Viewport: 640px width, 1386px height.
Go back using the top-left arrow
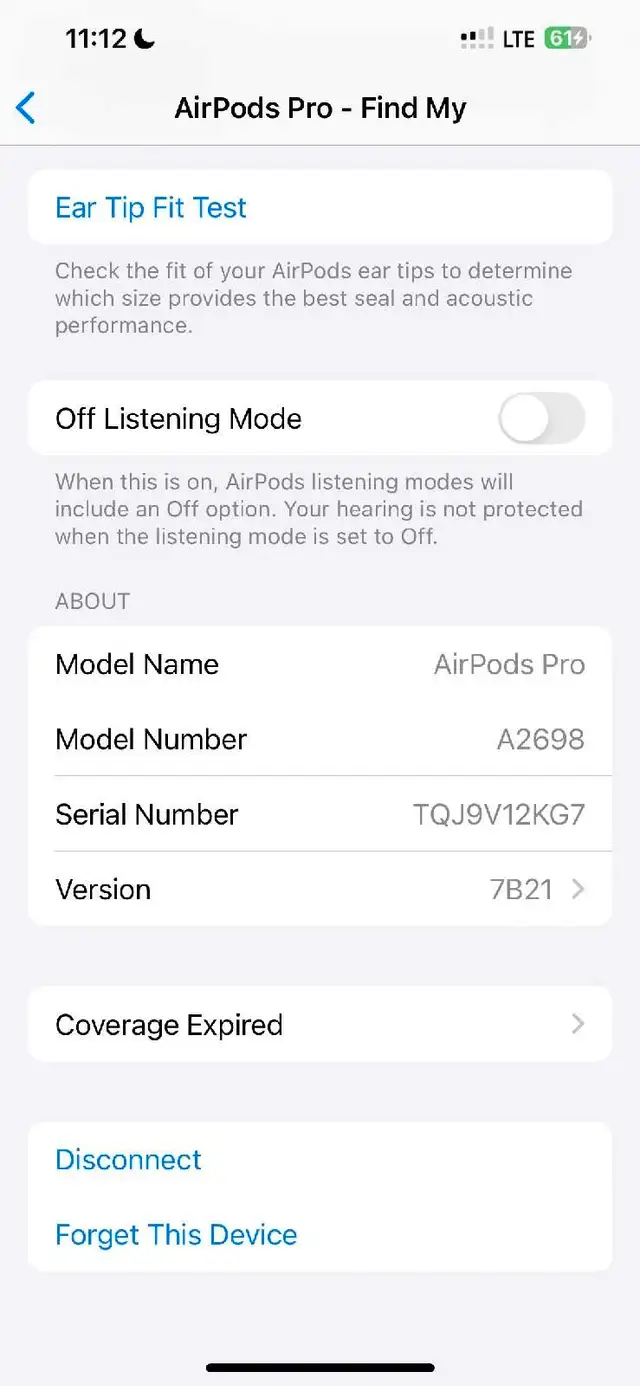[26, 108]
